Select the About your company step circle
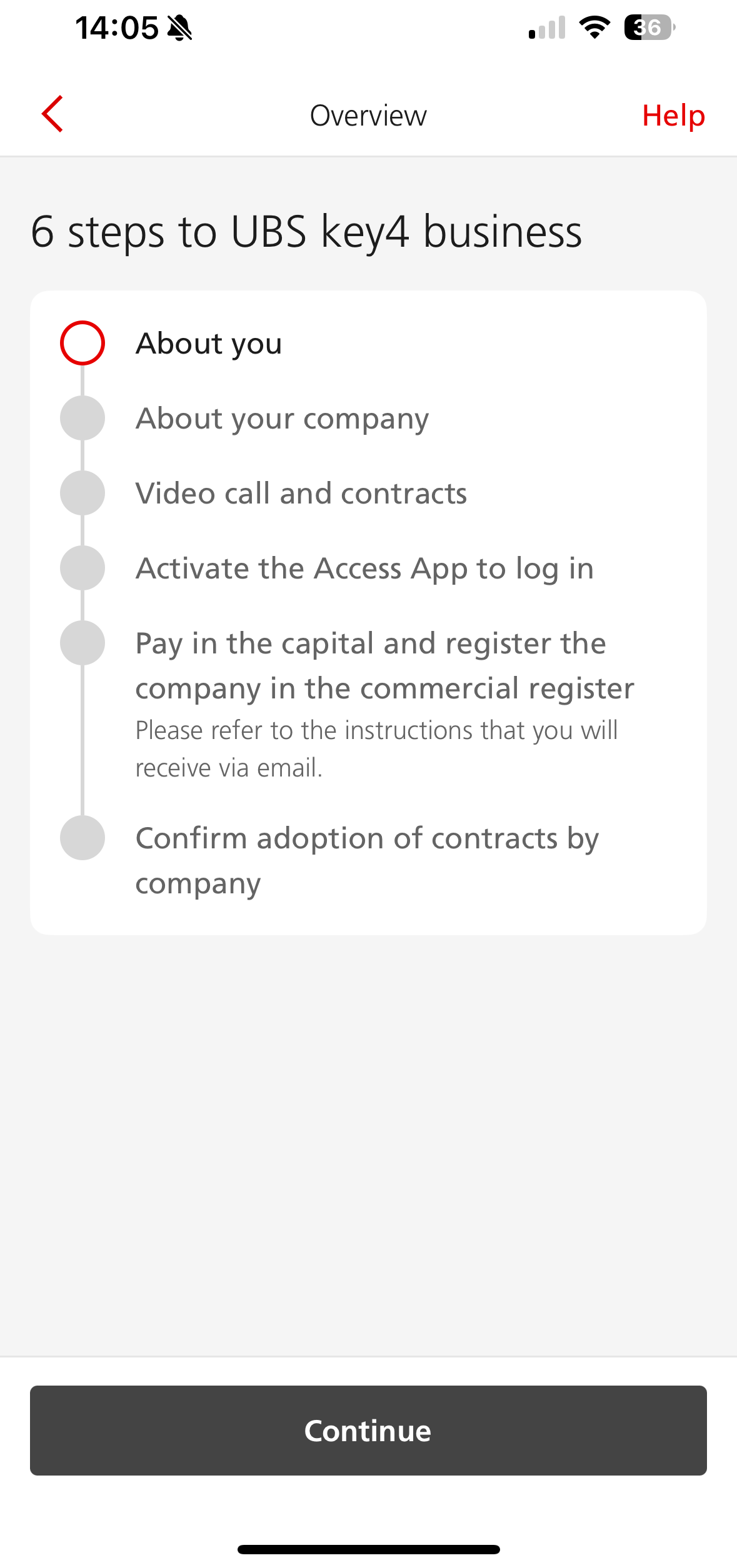Image resolution: width=737 pixels, height=1568 pixels. click(82, 418)
